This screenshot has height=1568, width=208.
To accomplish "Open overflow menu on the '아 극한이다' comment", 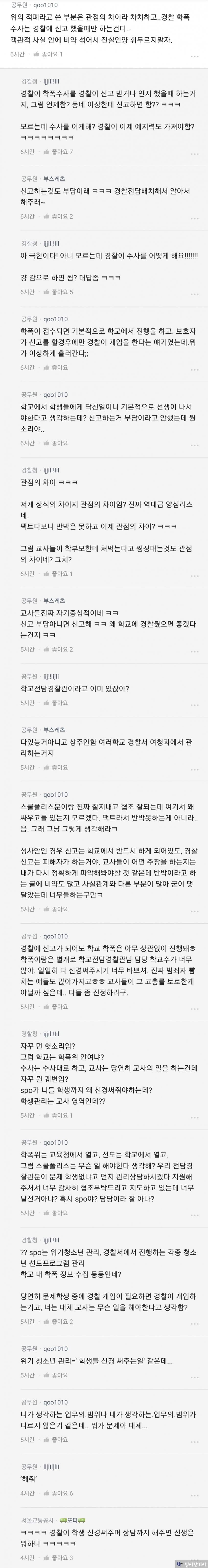I will click(x=195, y=292).
